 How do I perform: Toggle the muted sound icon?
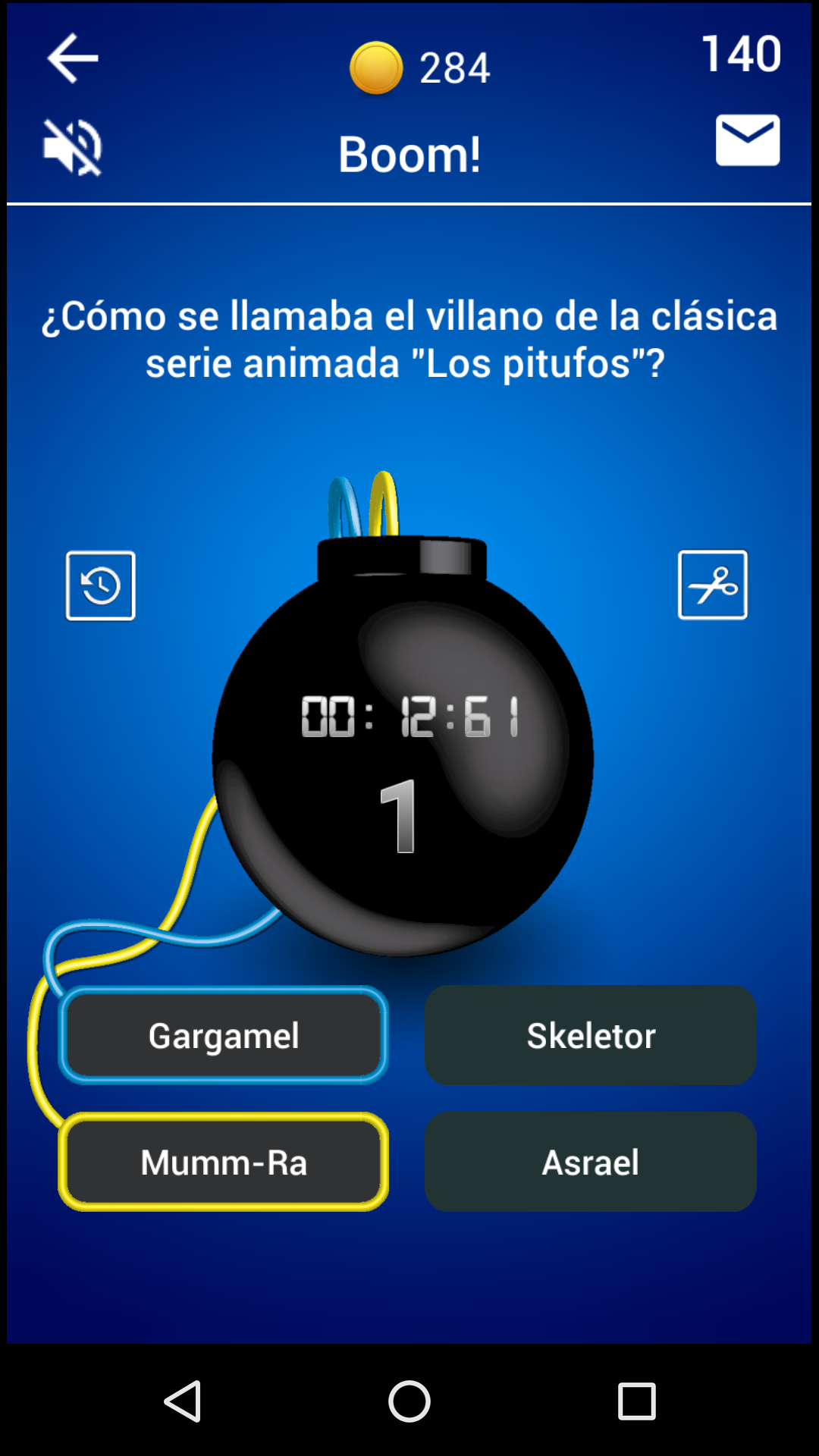point(73,147)
